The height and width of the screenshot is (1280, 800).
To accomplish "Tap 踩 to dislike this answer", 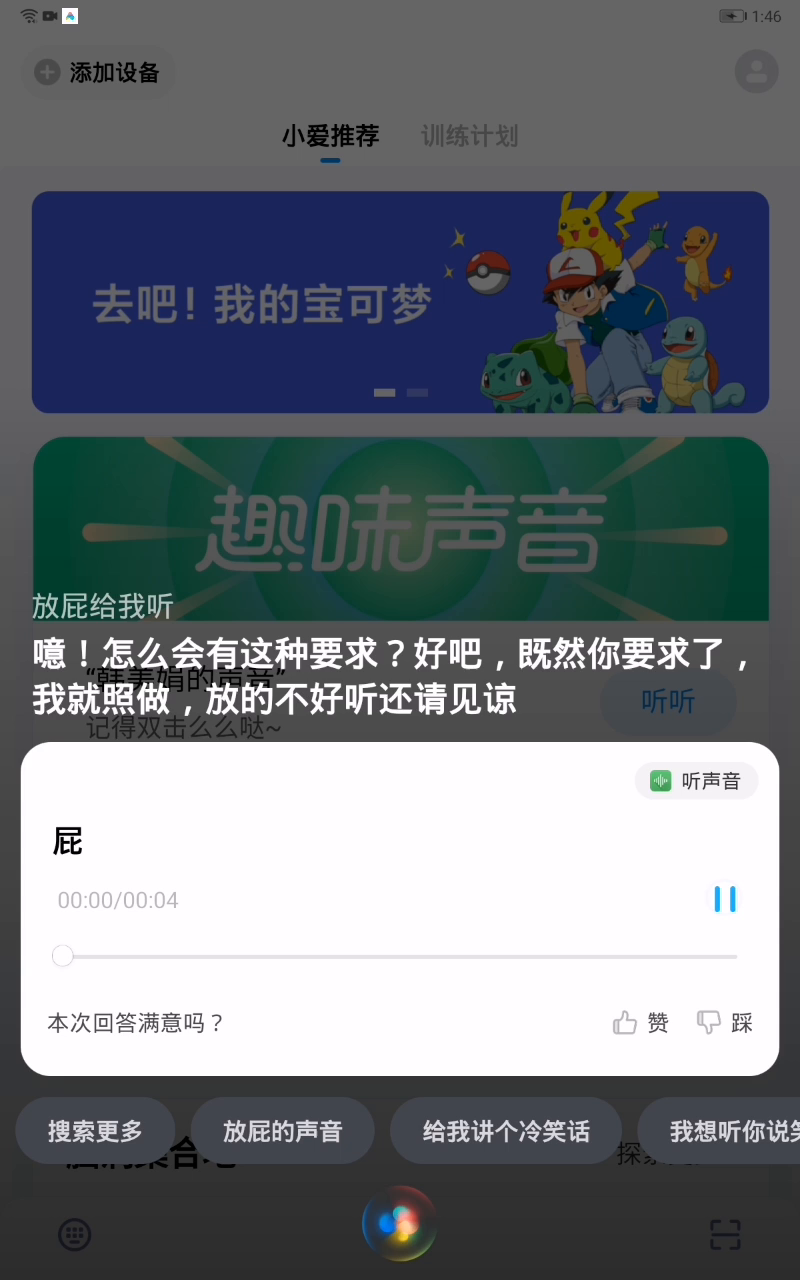I will click(725, 1022).
